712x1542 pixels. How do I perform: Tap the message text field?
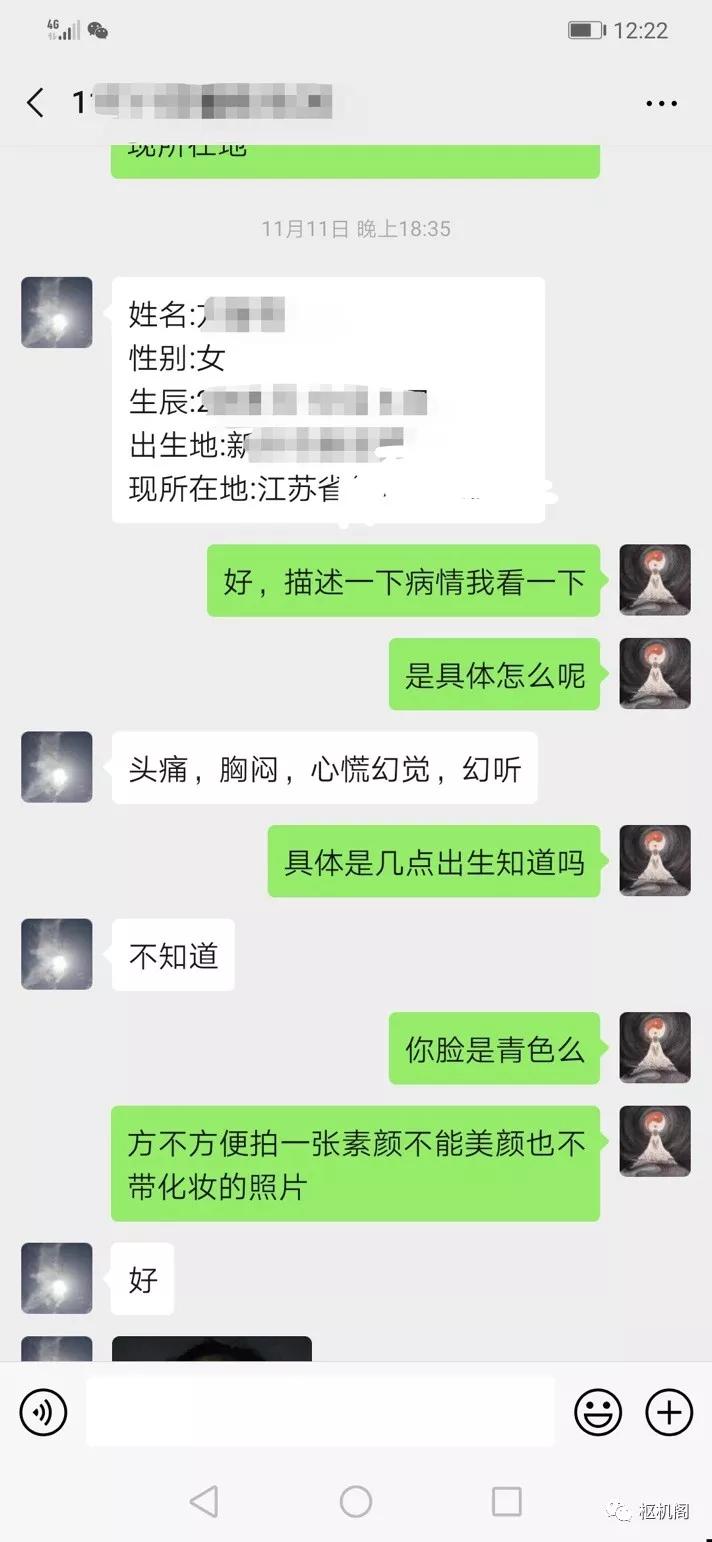(320, 1411)
